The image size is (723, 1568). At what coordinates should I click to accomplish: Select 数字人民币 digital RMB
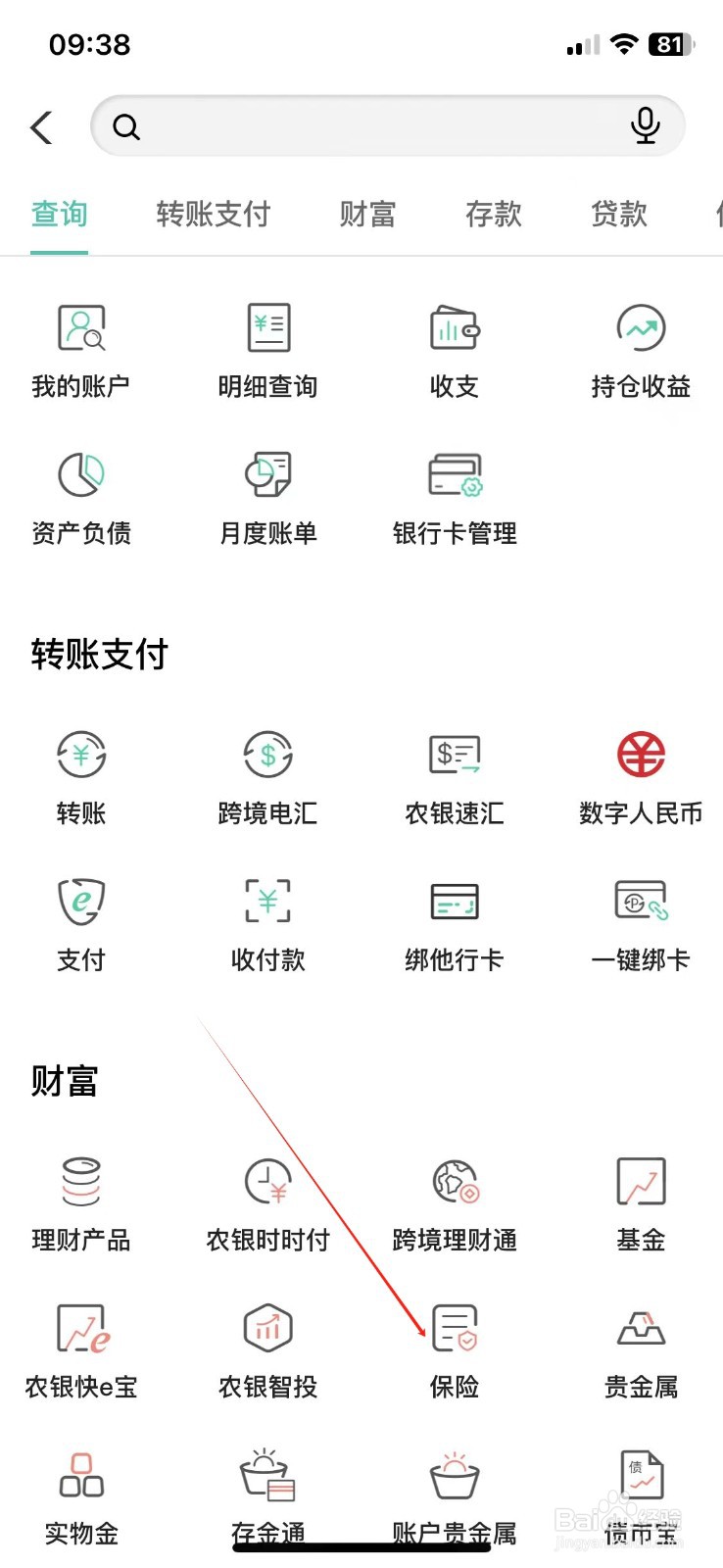tap(640, 776)
